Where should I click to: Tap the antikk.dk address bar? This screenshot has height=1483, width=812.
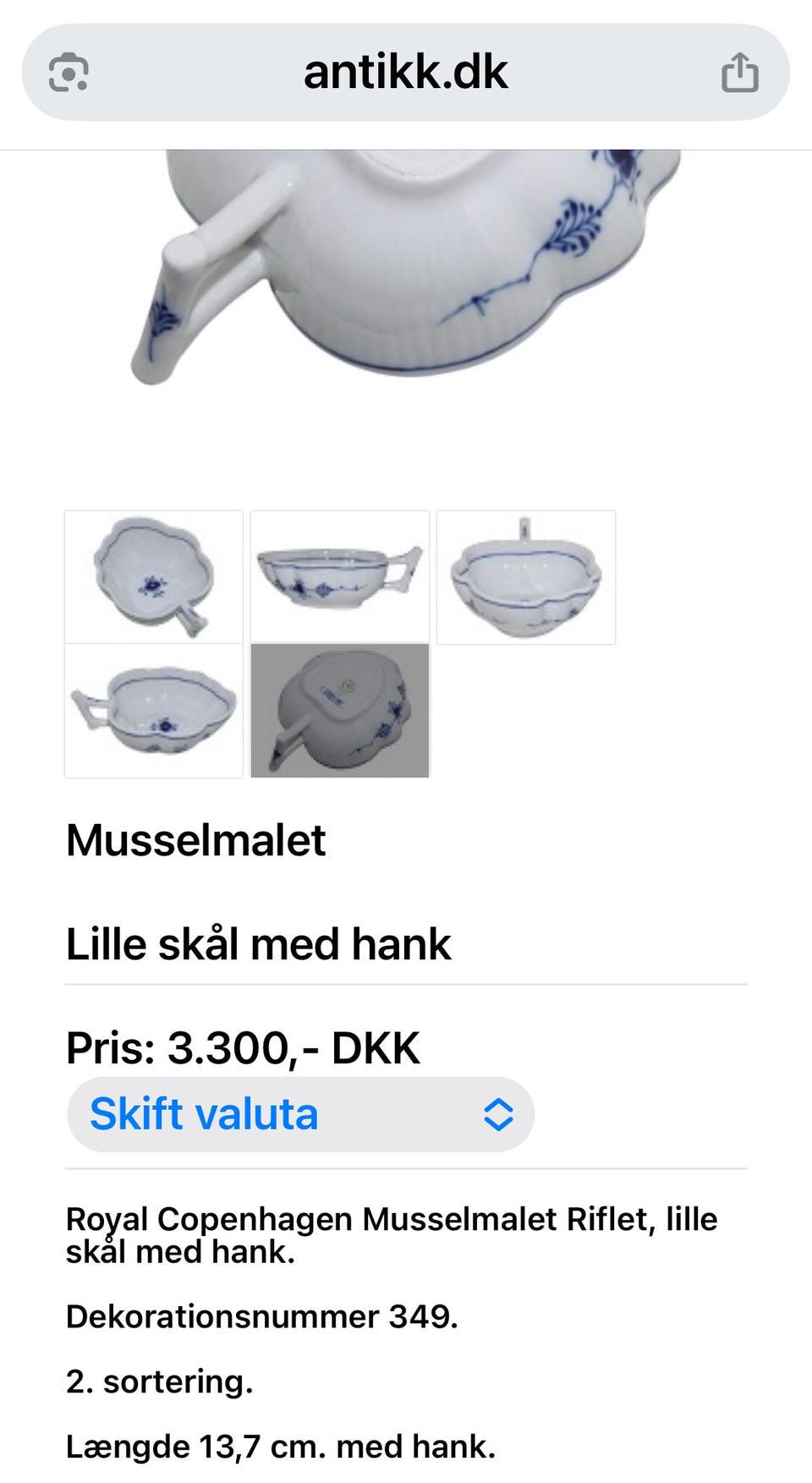(406, 72)
